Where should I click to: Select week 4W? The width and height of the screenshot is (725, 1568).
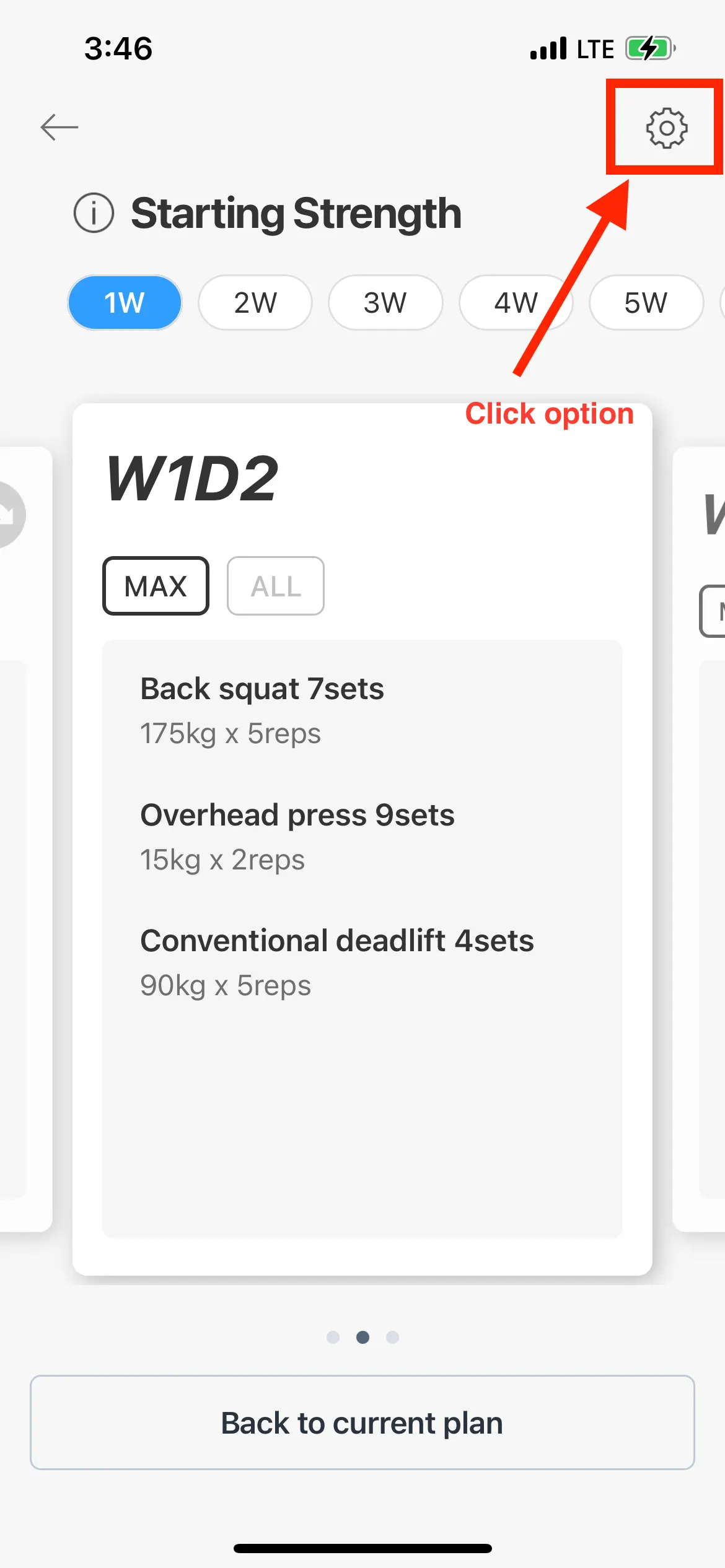coord(516,303)
